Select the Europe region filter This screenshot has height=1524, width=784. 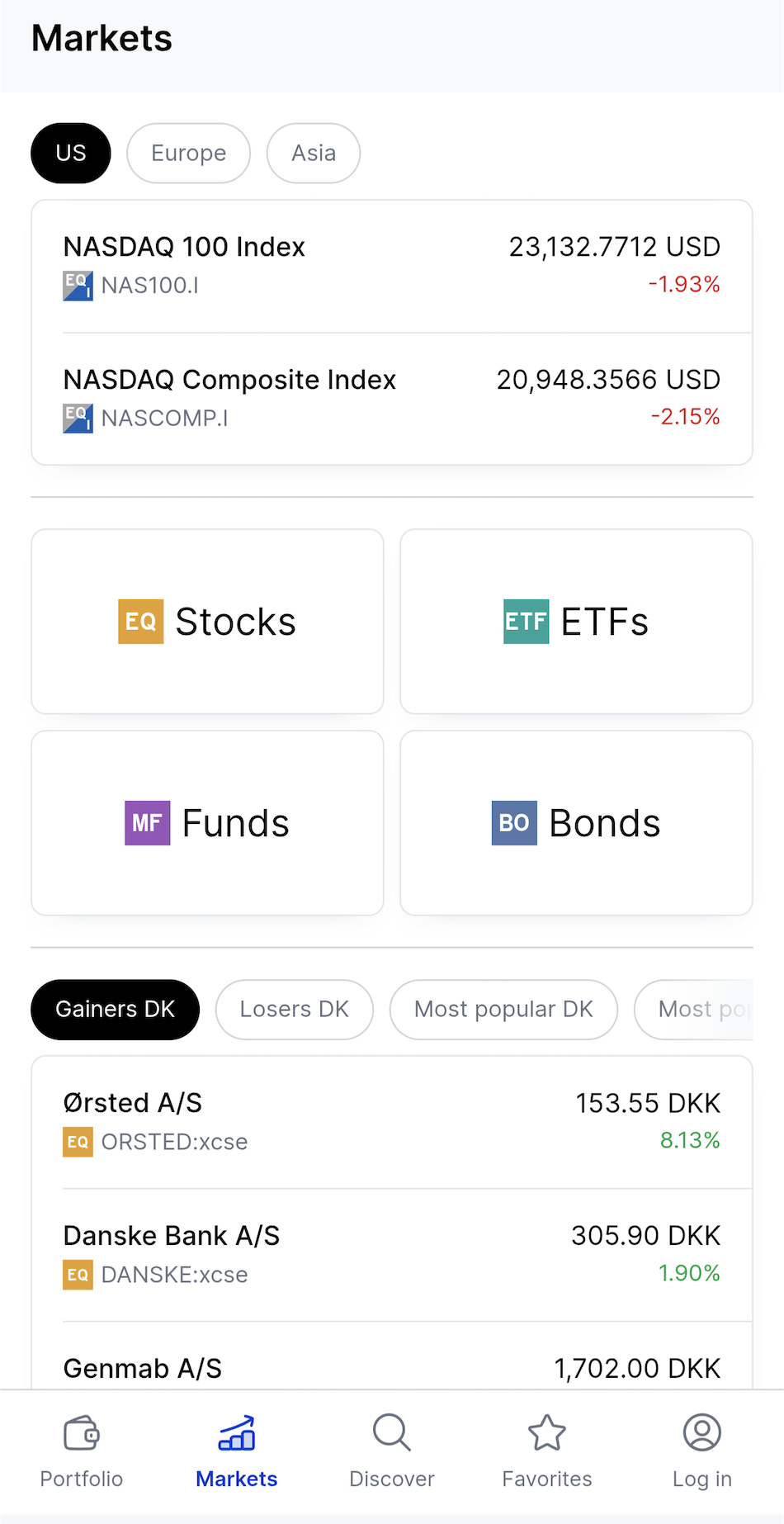coord(188,153)
